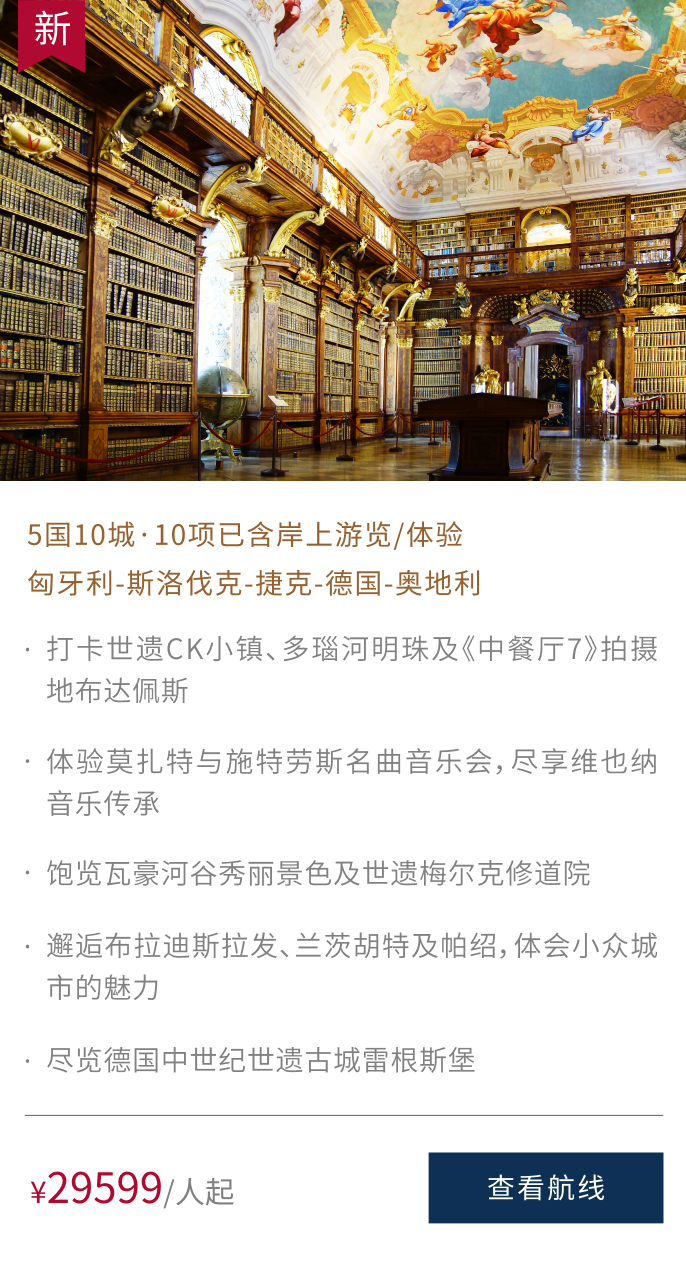The height and width of the screenshot is (1270, 686).
Task: Tap the 查看航线 button
Action: pyautogui.click(x=545, y=1187)
